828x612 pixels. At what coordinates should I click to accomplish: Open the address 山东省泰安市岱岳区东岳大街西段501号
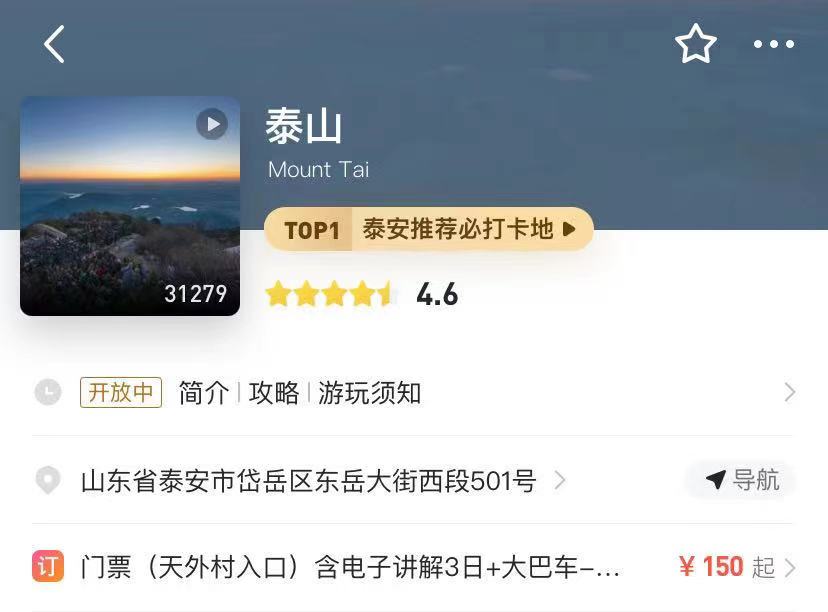click(309, 481)
